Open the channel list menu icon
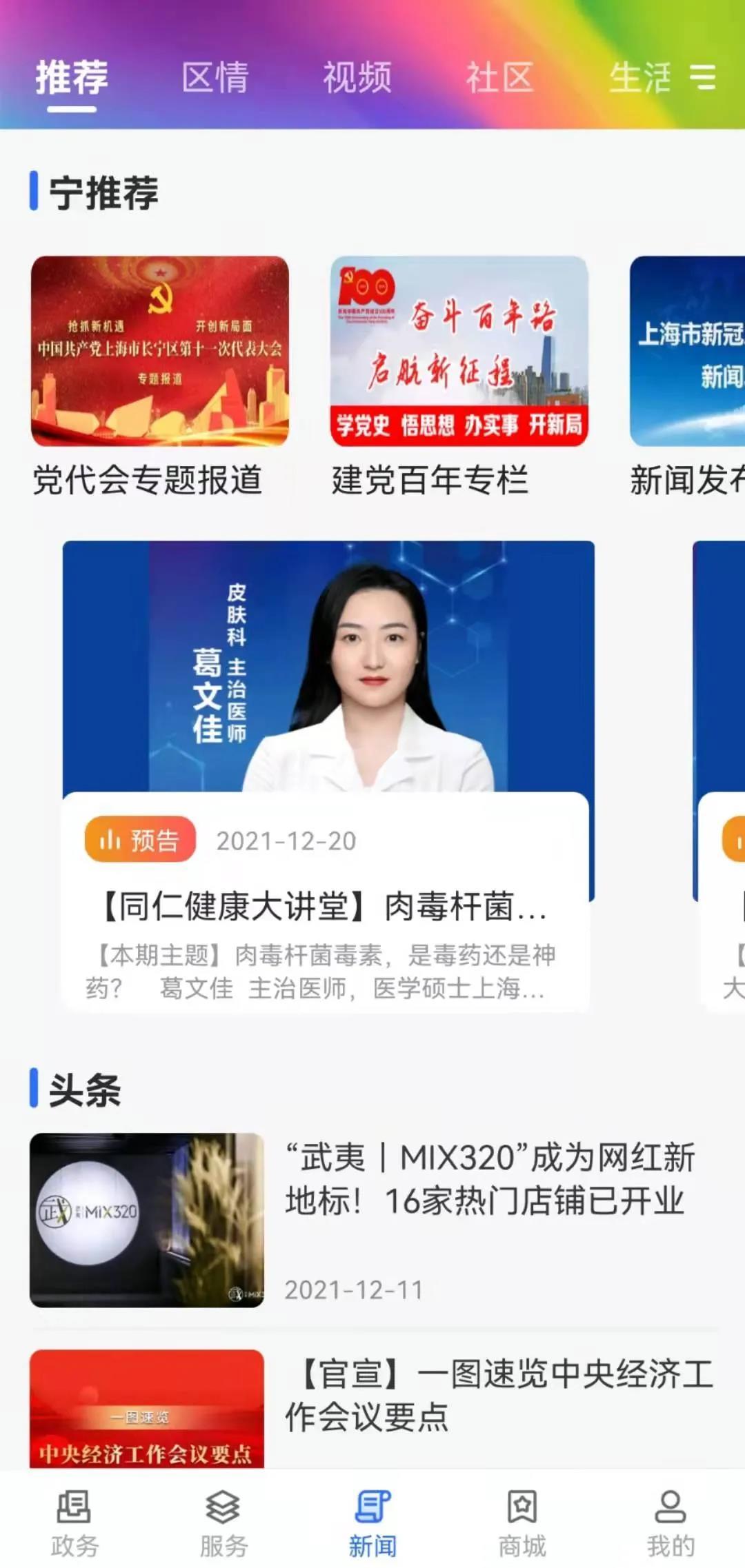The image size is (745, 1568). (x=702, y=77)
